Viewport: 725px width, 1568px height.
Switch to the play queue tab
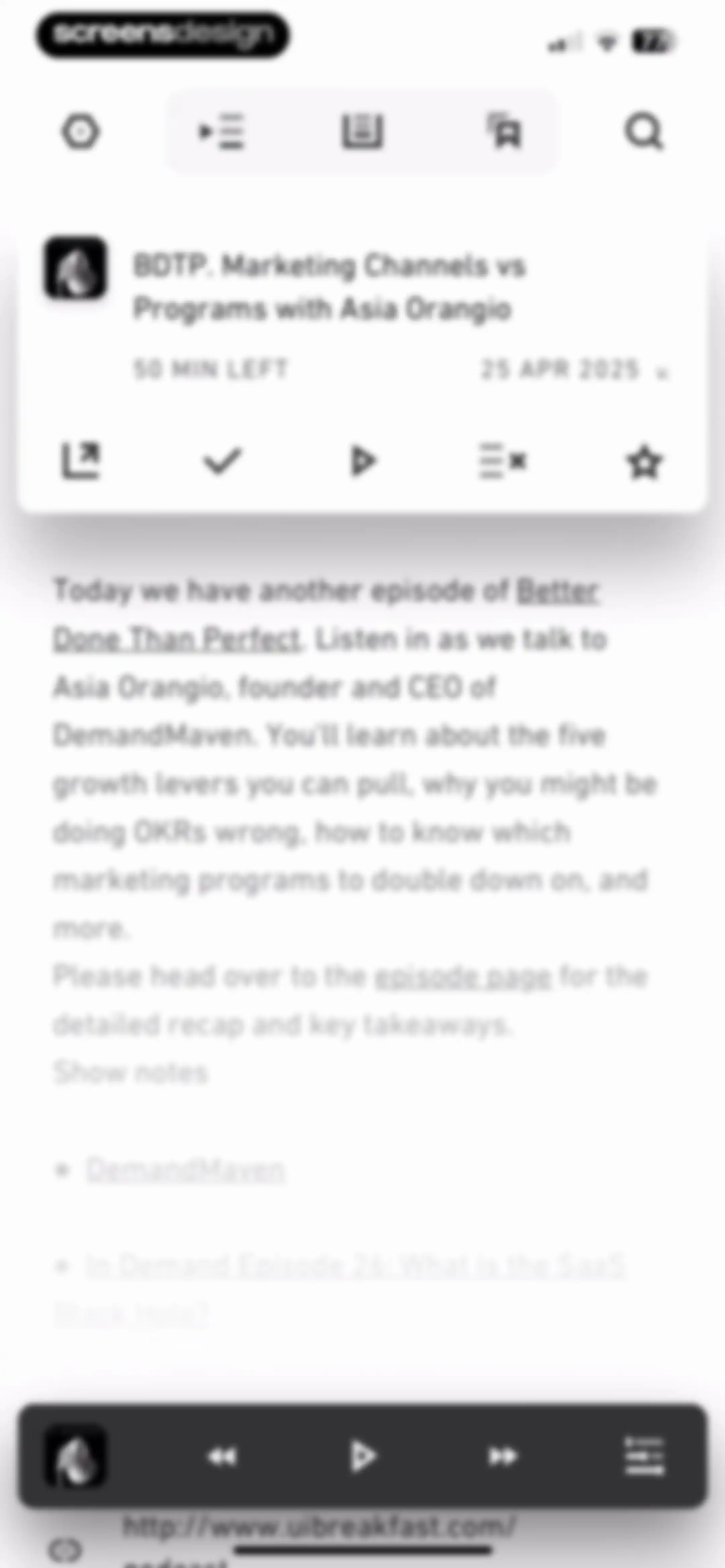coord(222,132)
